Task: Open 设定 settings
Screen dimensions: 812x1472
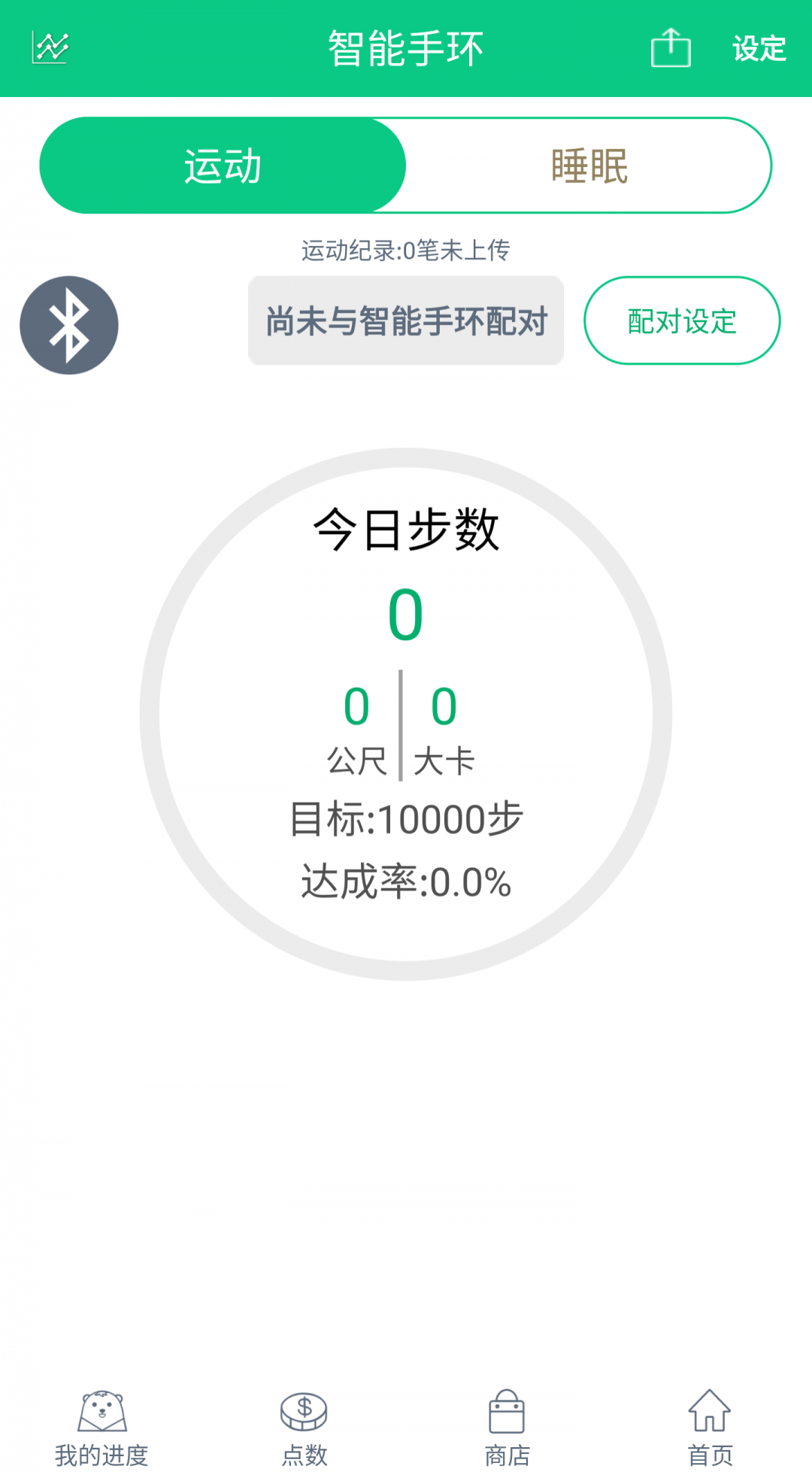Action: tap(759, 49)
